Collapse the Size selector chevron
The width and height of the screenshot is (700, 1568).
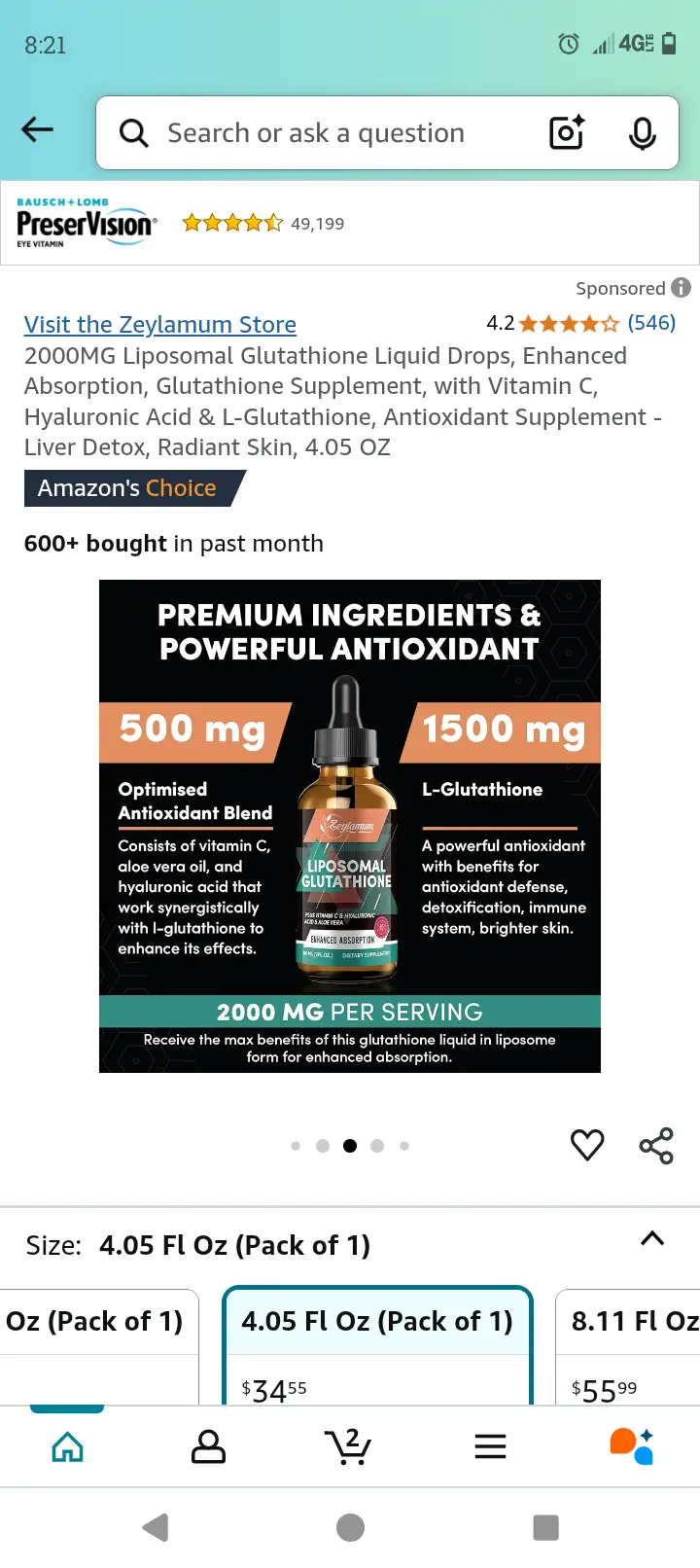(x=652, y=1239)
